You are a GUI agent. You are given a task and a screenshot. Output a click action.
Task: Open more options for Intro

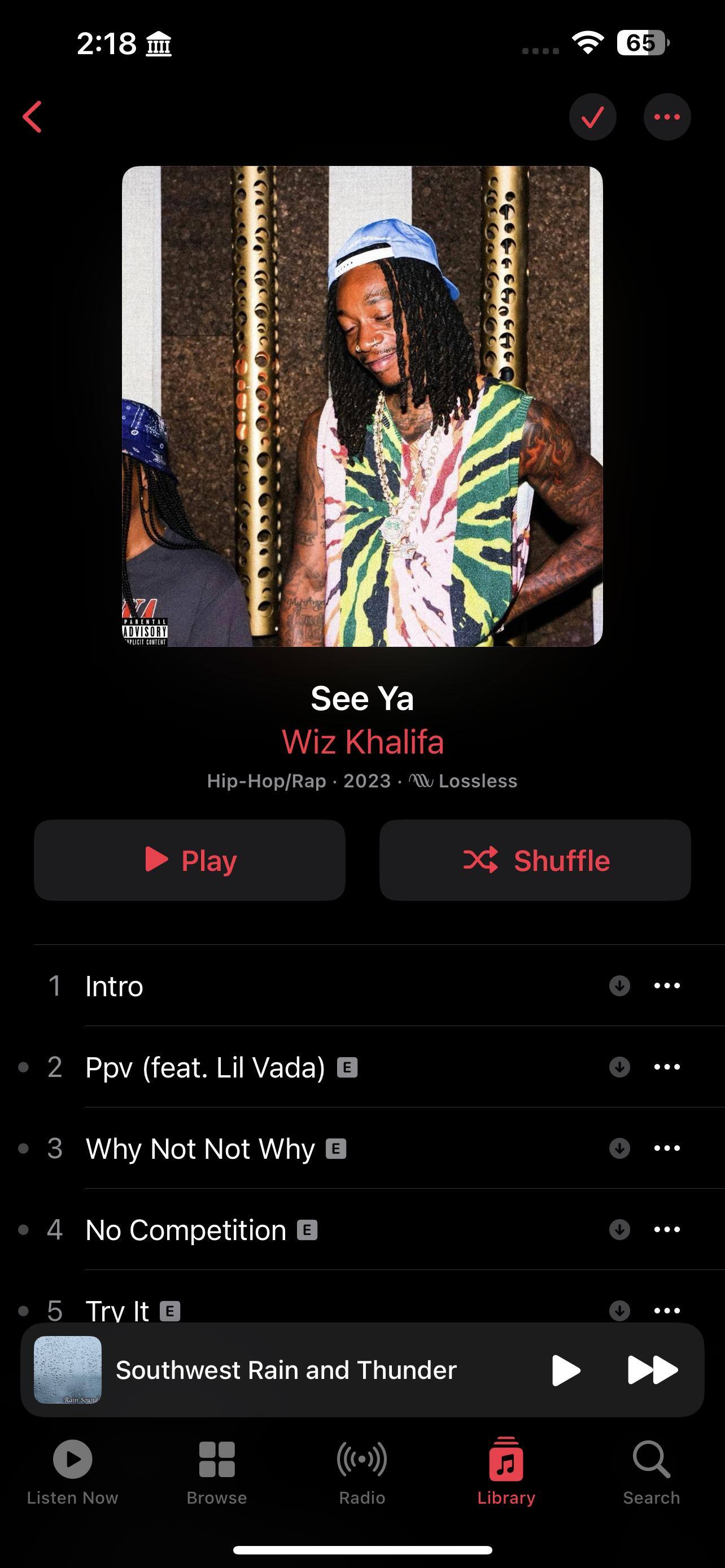point(667,986)
